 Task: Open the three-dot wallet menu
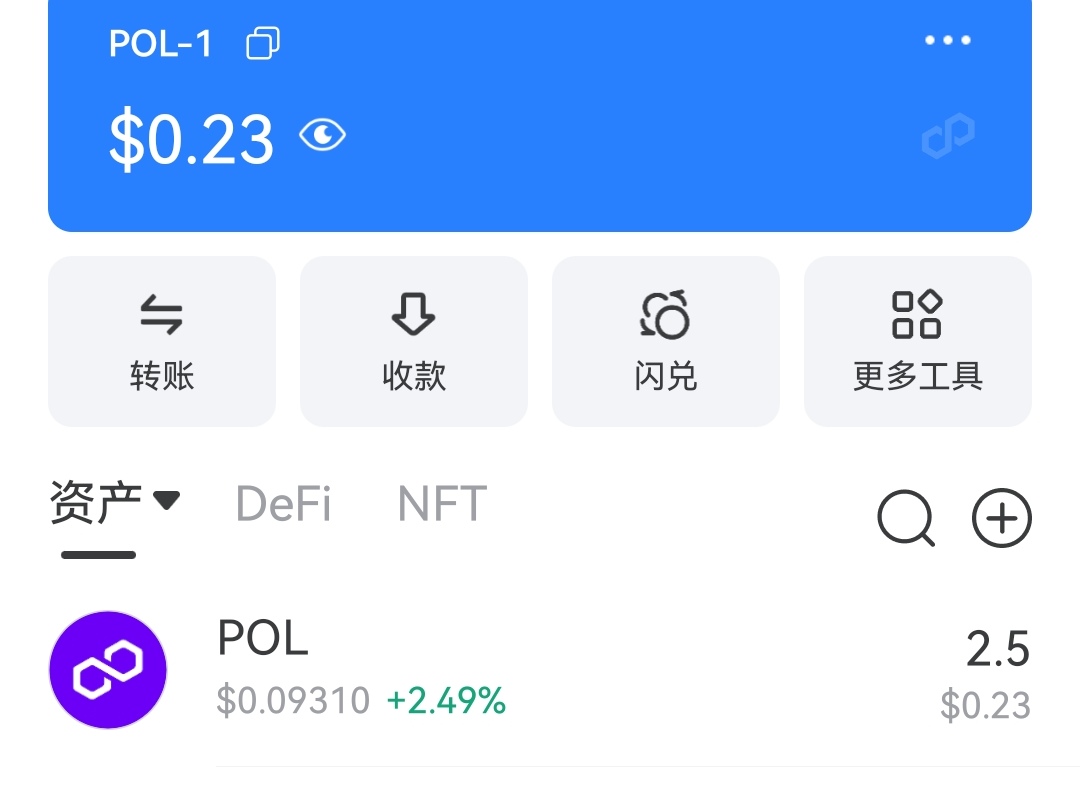[x=947, y=40]
